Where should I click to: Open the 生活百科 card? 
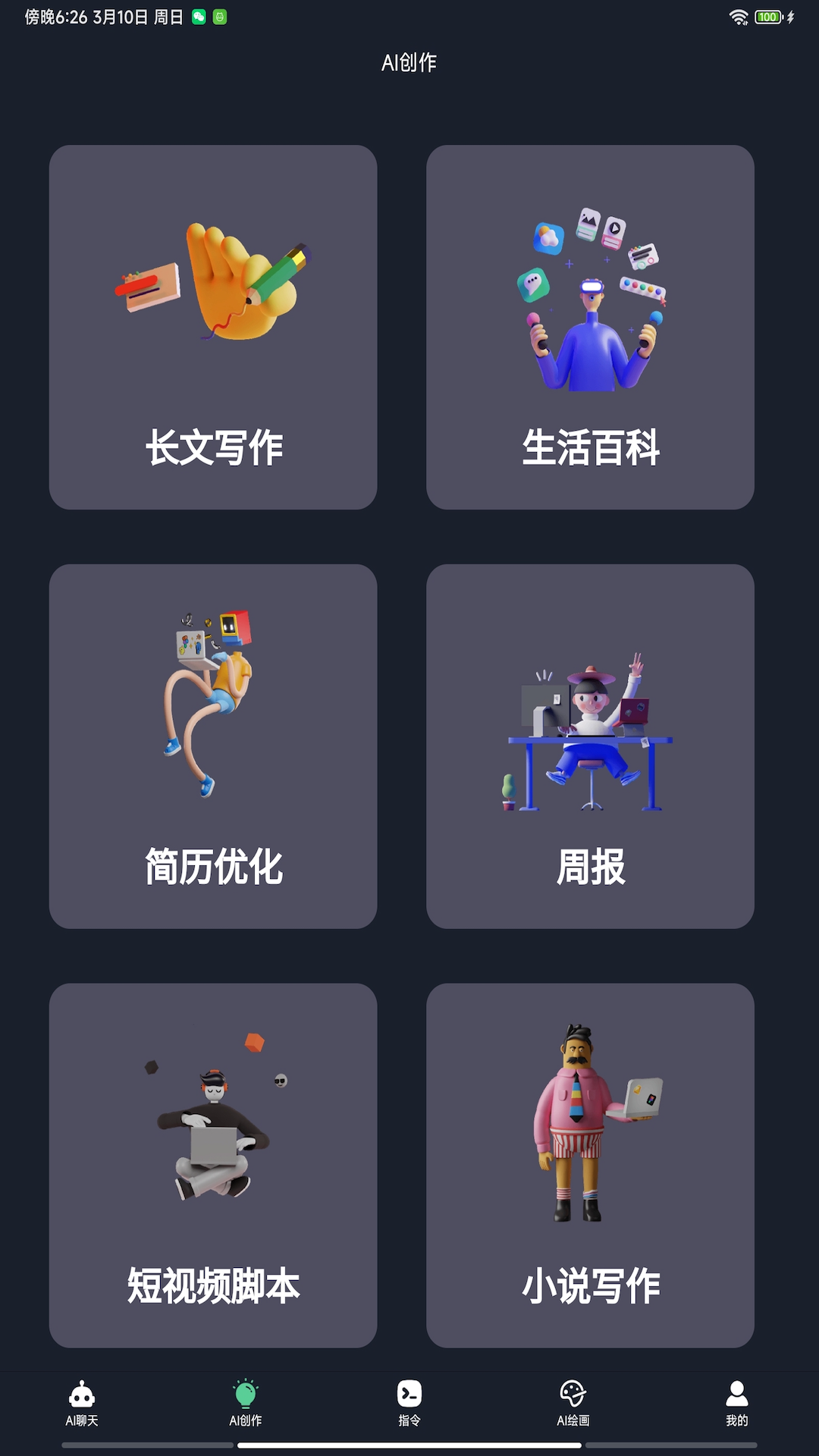pos(592,326)
